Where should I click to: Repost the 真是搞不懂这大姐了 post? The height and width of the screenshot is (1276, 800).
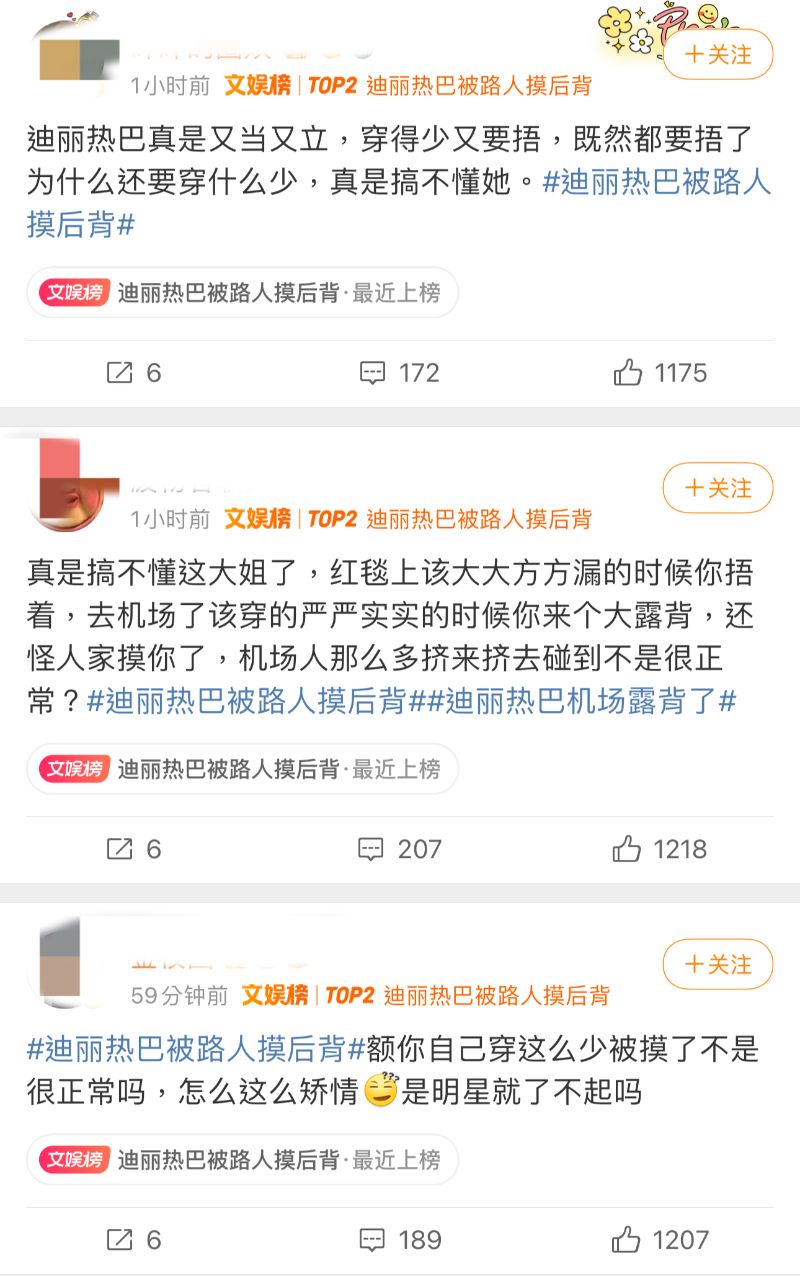(133, 849)
